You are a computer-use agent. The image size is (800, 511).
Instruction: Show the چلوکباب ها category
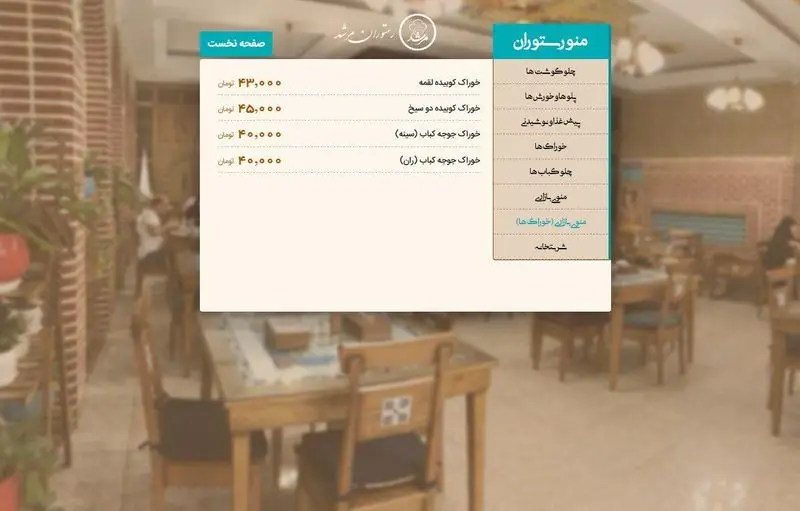(551, 172)
